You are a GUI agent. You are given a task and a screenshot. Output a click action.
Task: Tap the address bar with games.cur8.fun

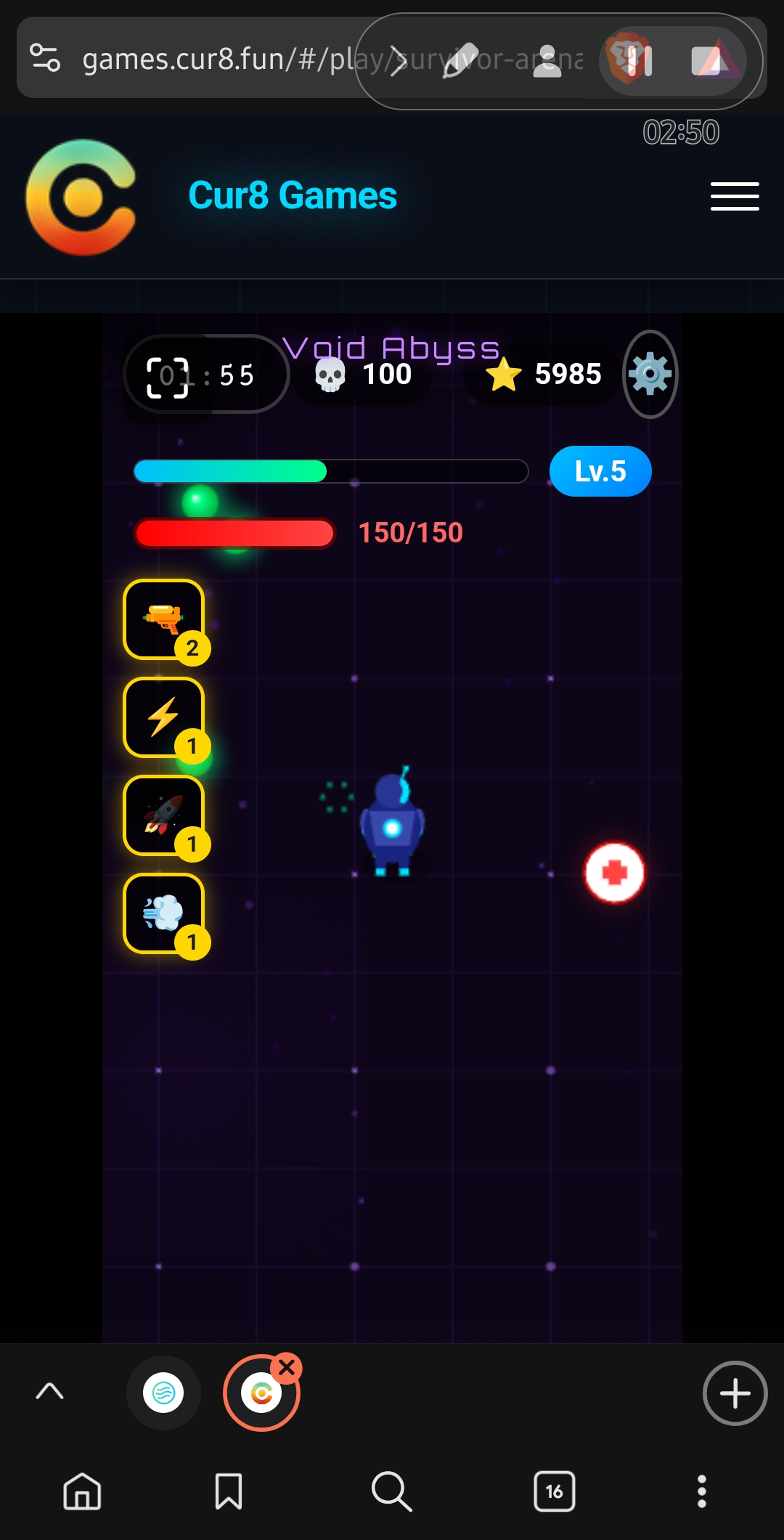[x=218, y=59]
